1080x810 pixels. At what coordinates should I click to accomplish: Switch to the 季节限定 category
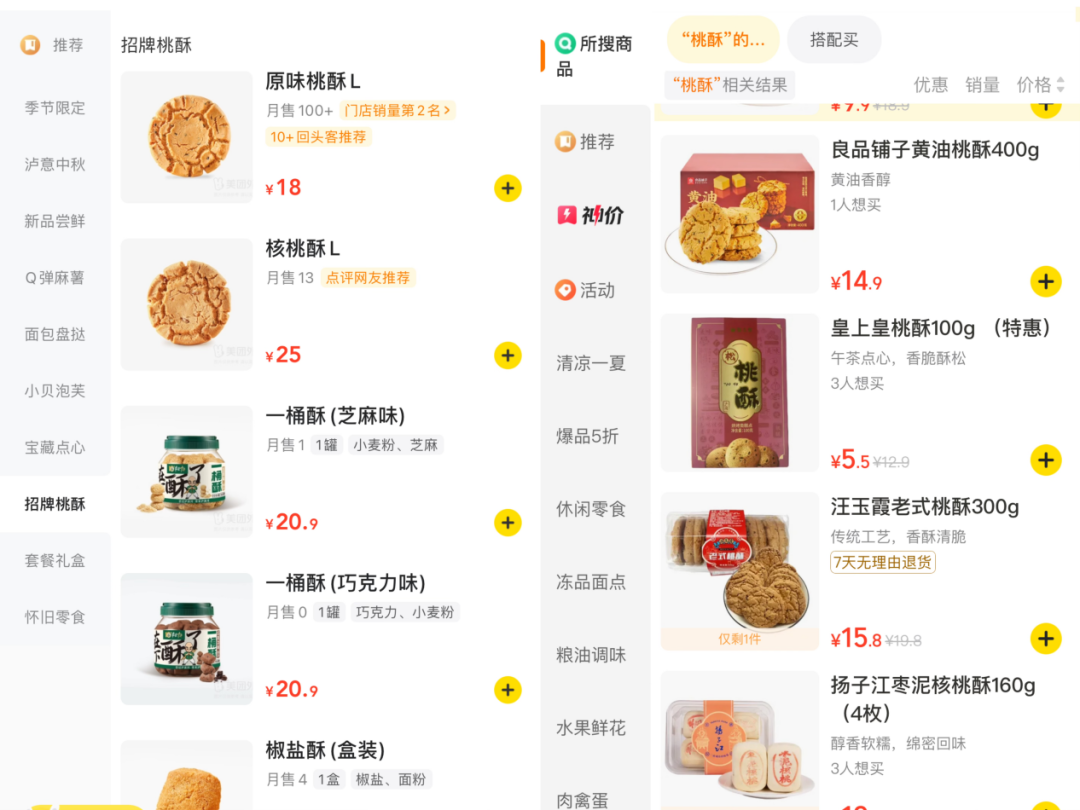(x=55, y=108)
